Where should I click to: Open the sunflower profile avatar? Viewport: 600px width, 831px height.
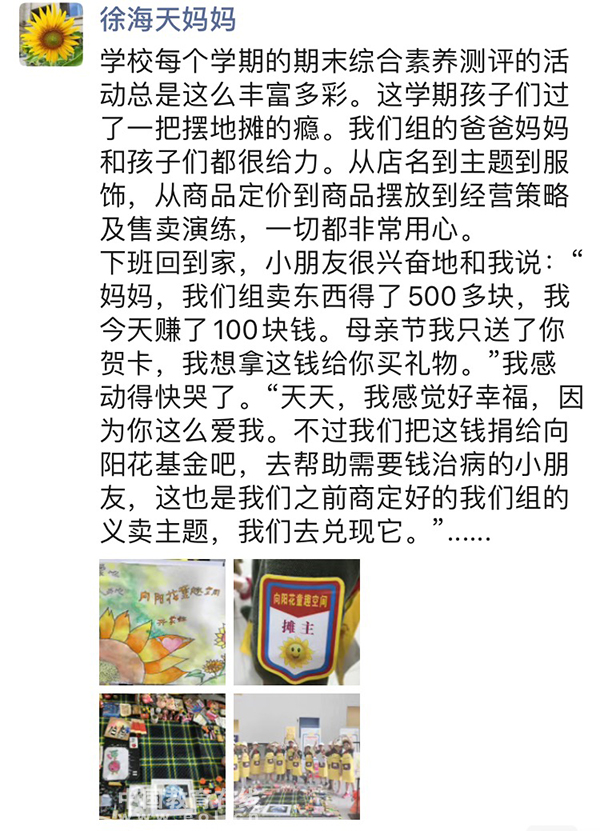(52, 36)
